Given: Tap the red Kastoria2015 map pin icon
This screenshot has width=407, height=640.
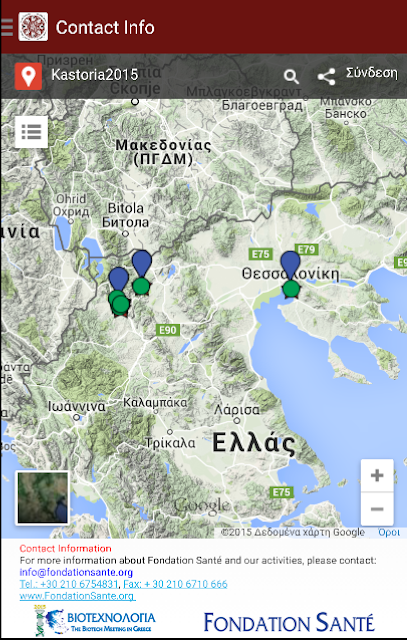Looking at the screenshot, I should [x=28, y=76].
